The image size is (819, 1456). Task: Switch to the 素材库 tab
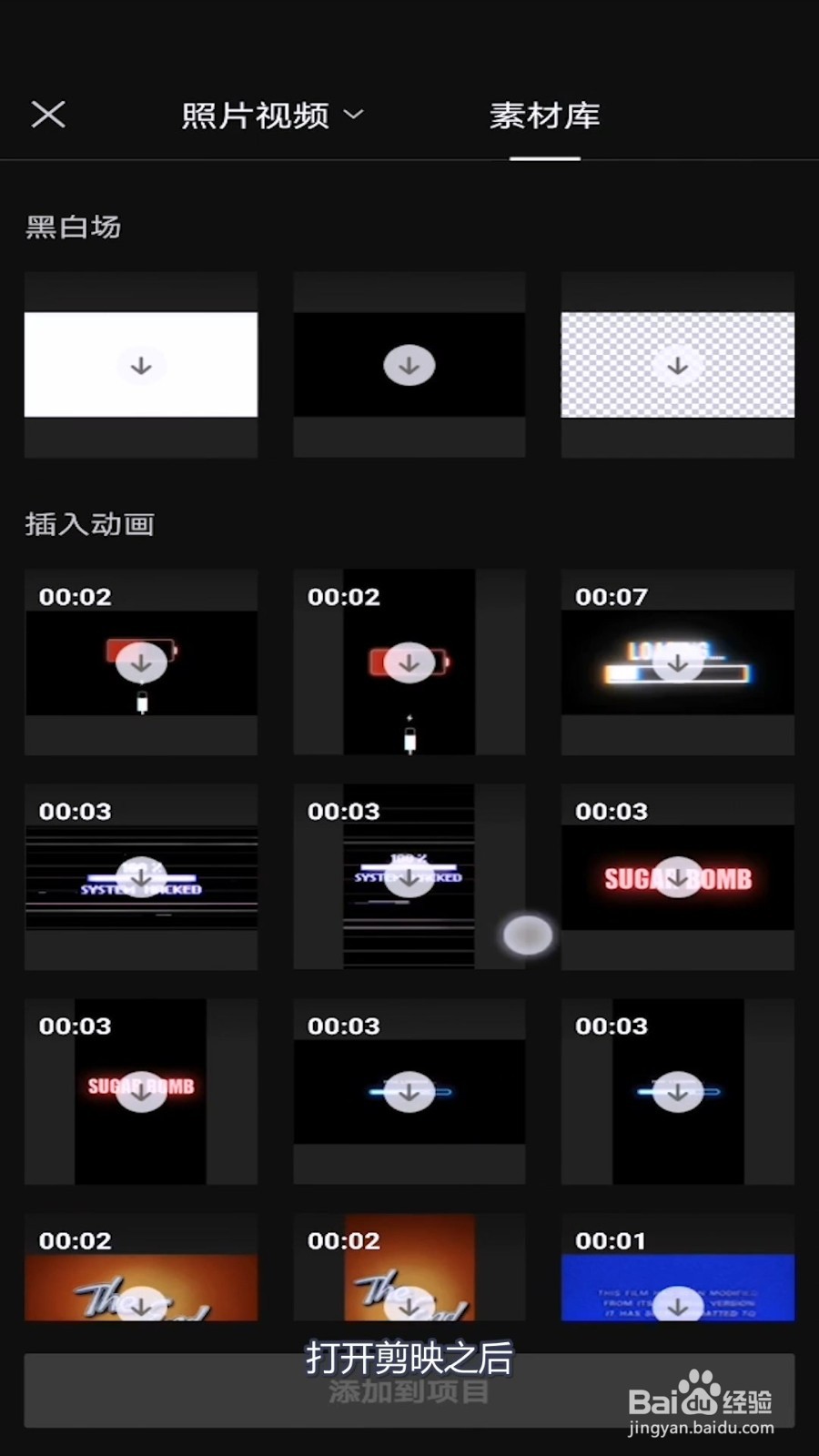544,116
